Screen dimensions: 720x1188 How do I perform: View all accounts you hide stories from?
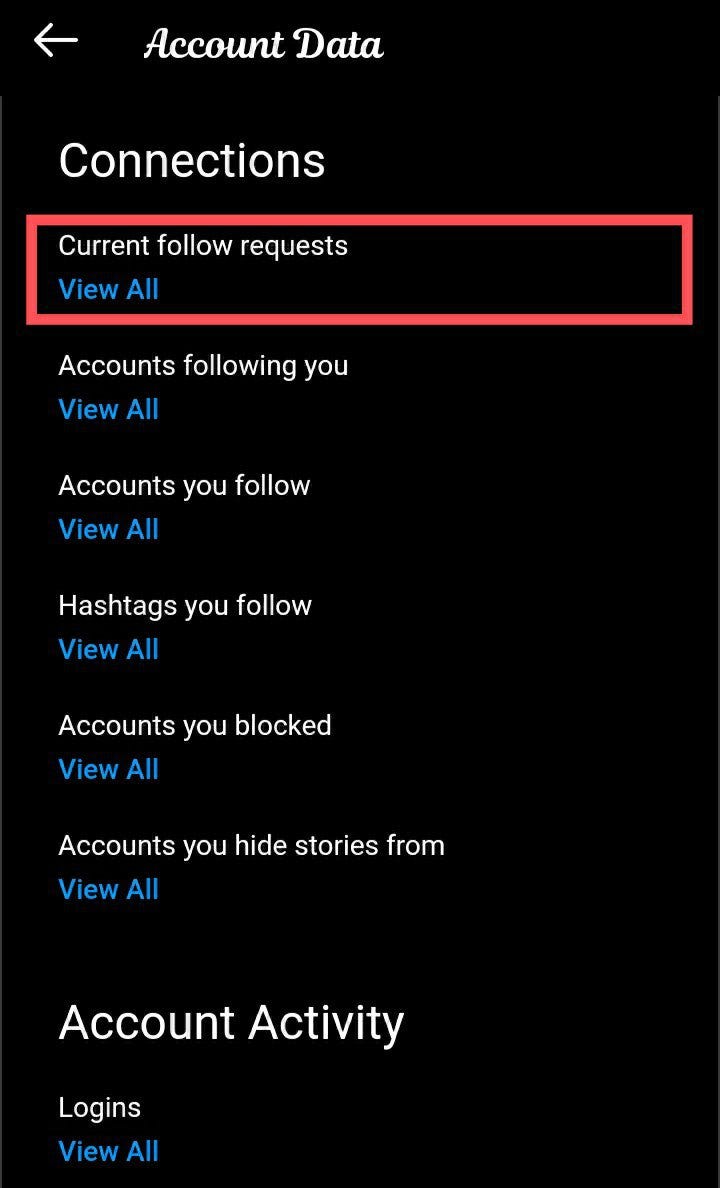point(108,890)
